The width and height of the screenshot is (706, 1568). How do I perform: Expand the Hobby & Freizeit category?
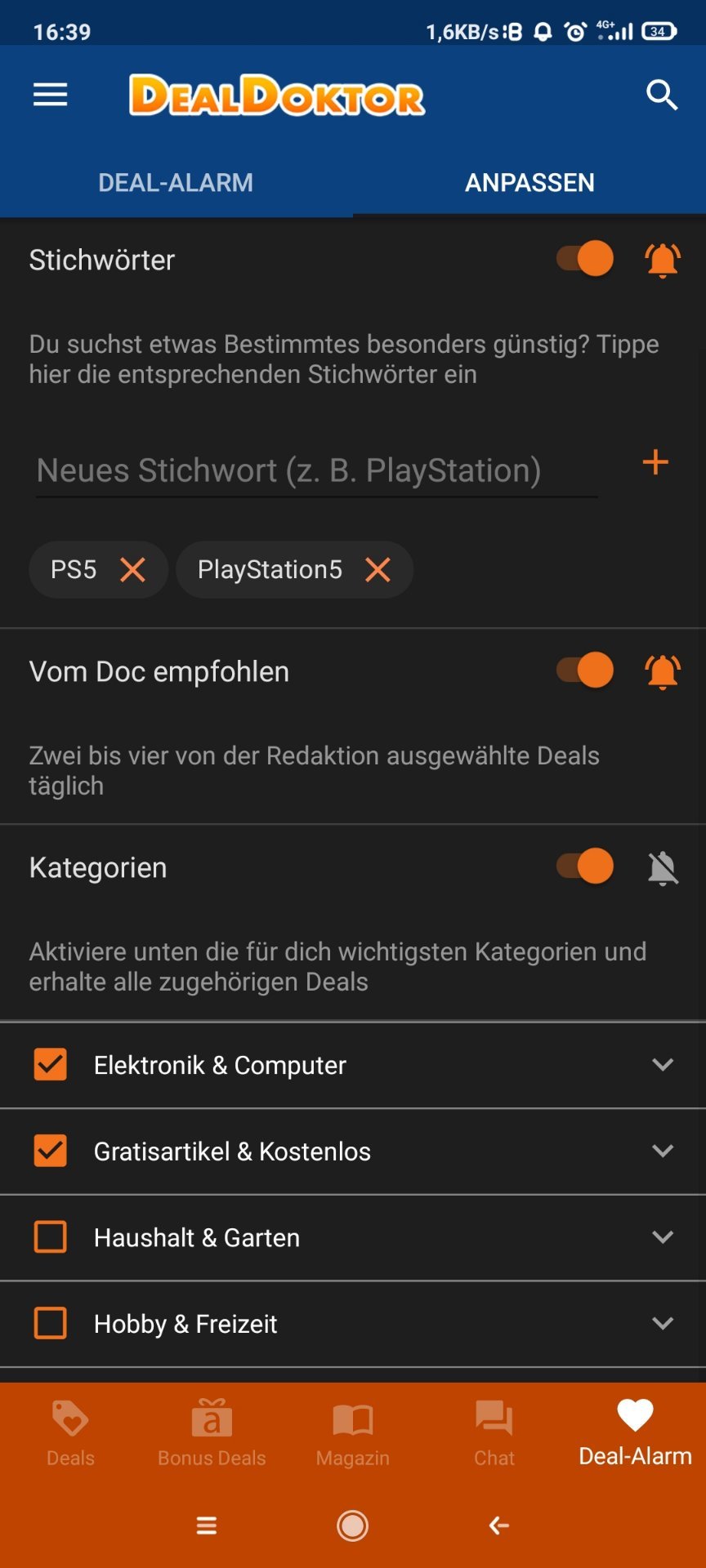click(x=663, y=1323)
